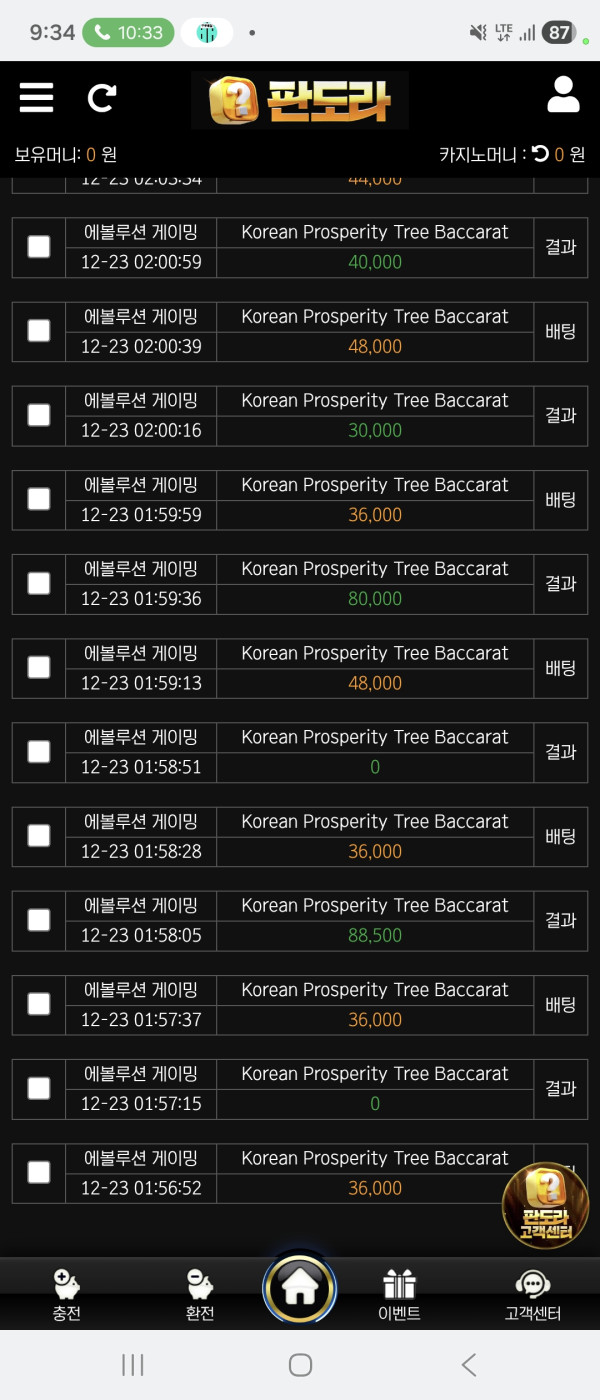Screen dimensions: 600x1400
Task: Tap 결과 button on the 02:00:16 row
Action: [560, 415]
